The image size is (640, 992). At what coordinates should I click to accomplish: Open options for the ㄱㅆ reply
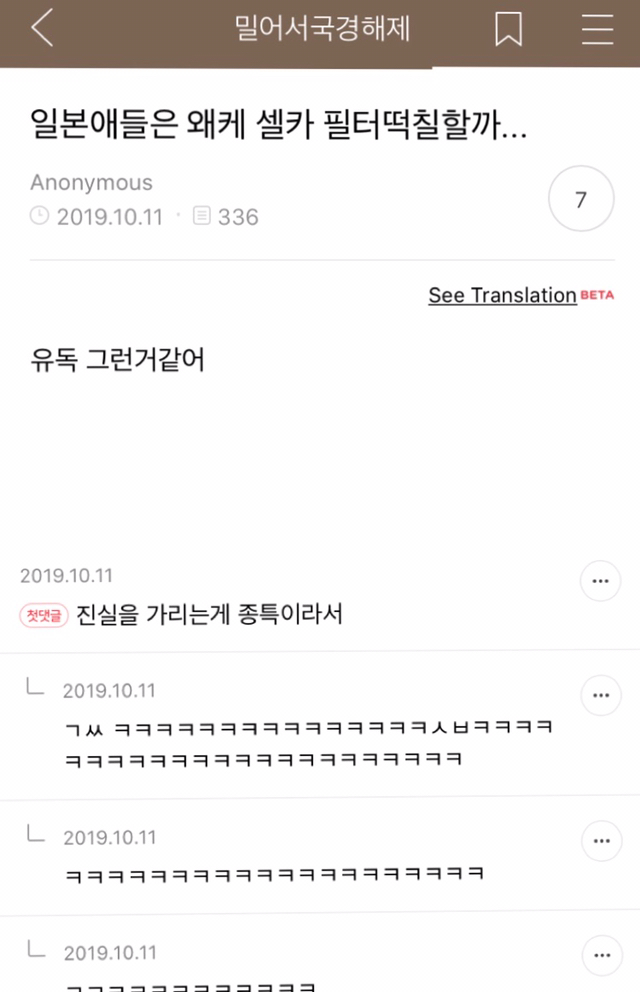click(600, 694)
